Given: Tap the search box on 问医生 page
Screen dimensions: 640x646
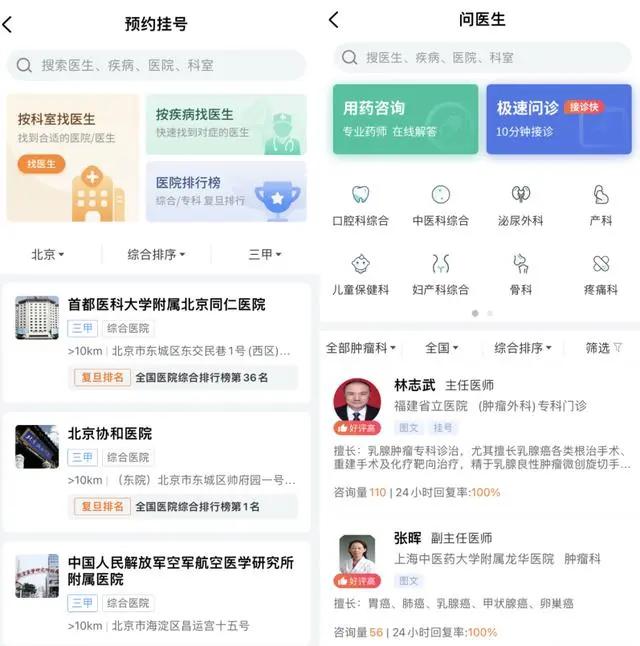Looking at the screenshot, I should [482, 57].
